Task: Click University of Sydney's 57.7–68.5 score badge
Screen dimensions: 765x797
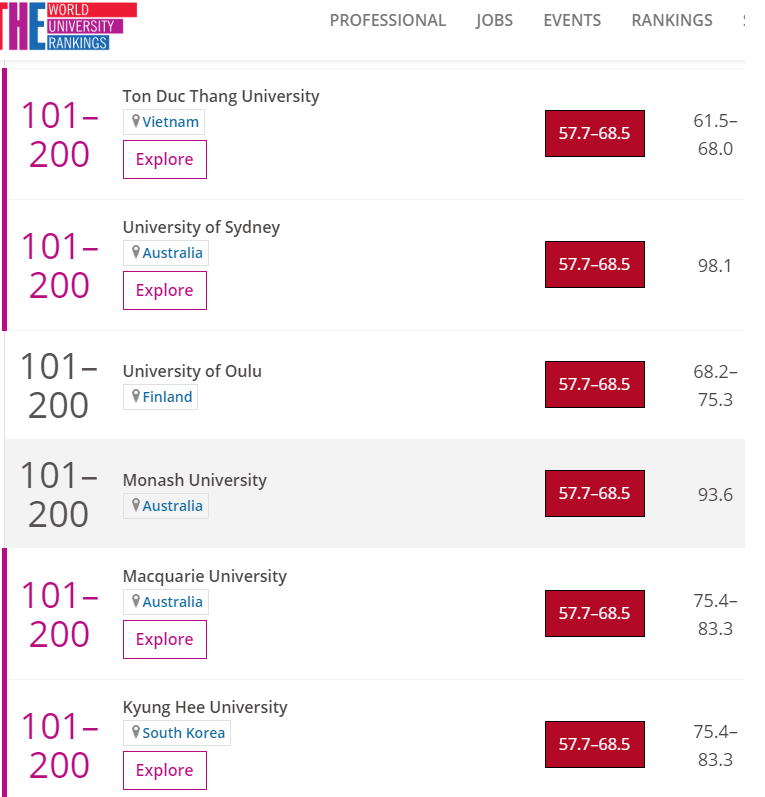Action: 594,264
